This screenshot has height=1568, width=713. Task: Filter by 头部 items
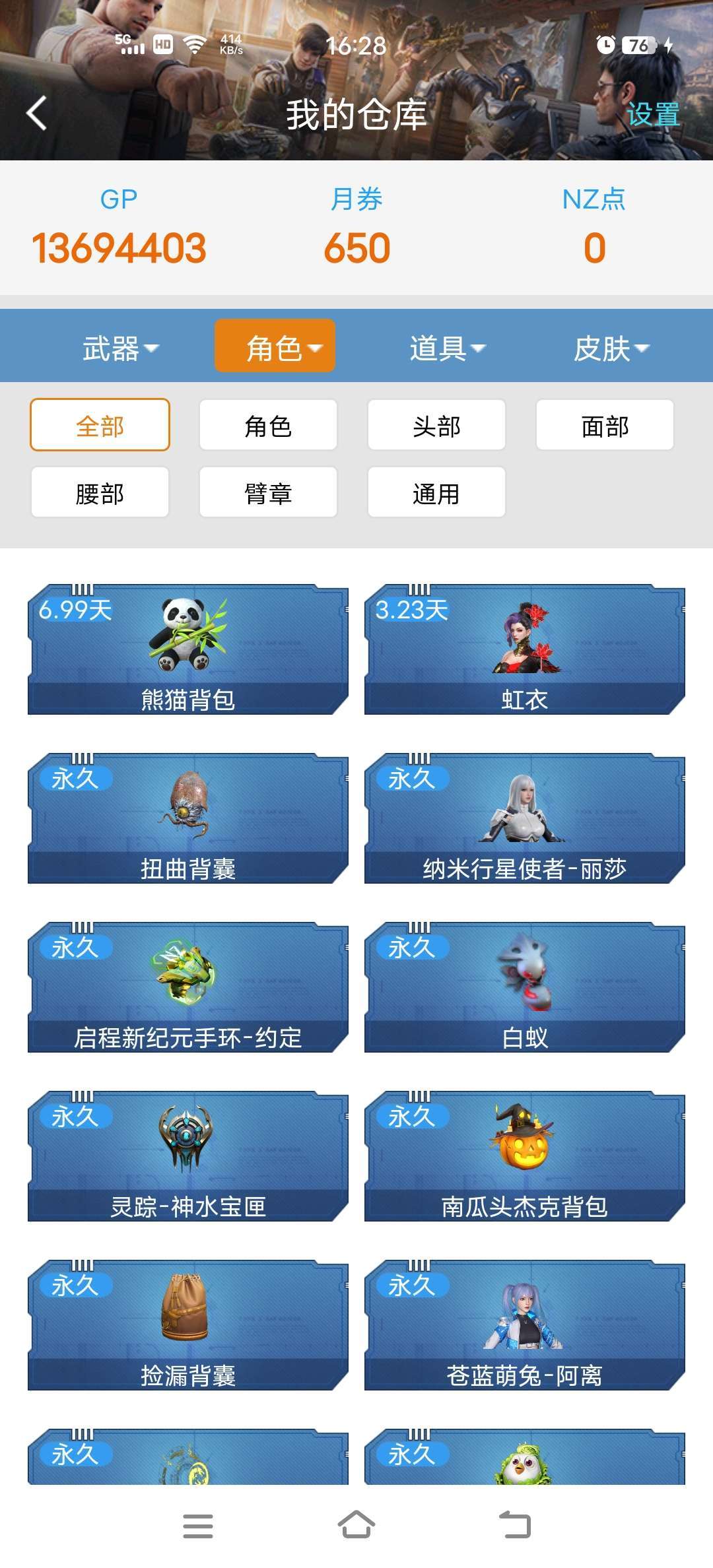[436, 426]
